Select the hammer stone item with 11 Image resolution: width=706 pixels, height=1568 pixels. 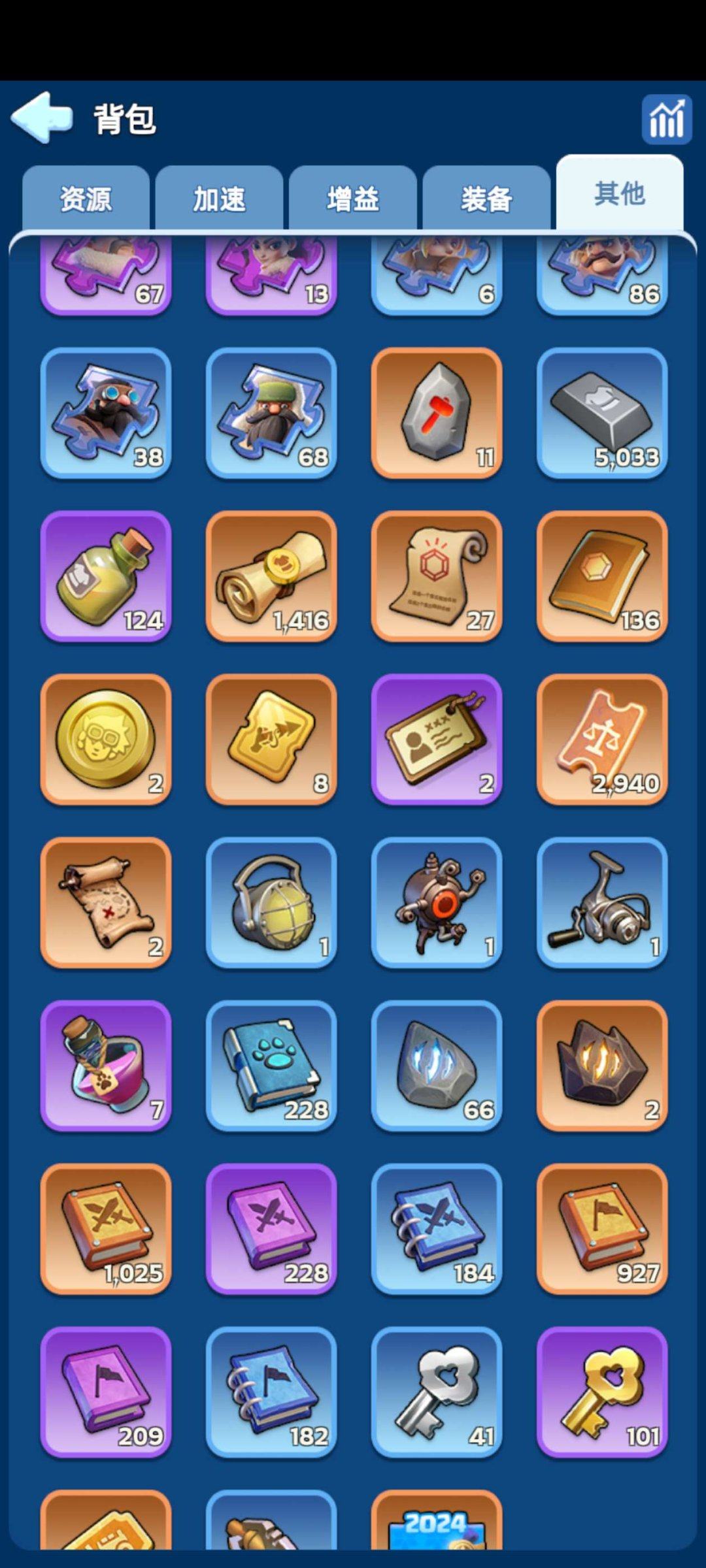point(437,413)
